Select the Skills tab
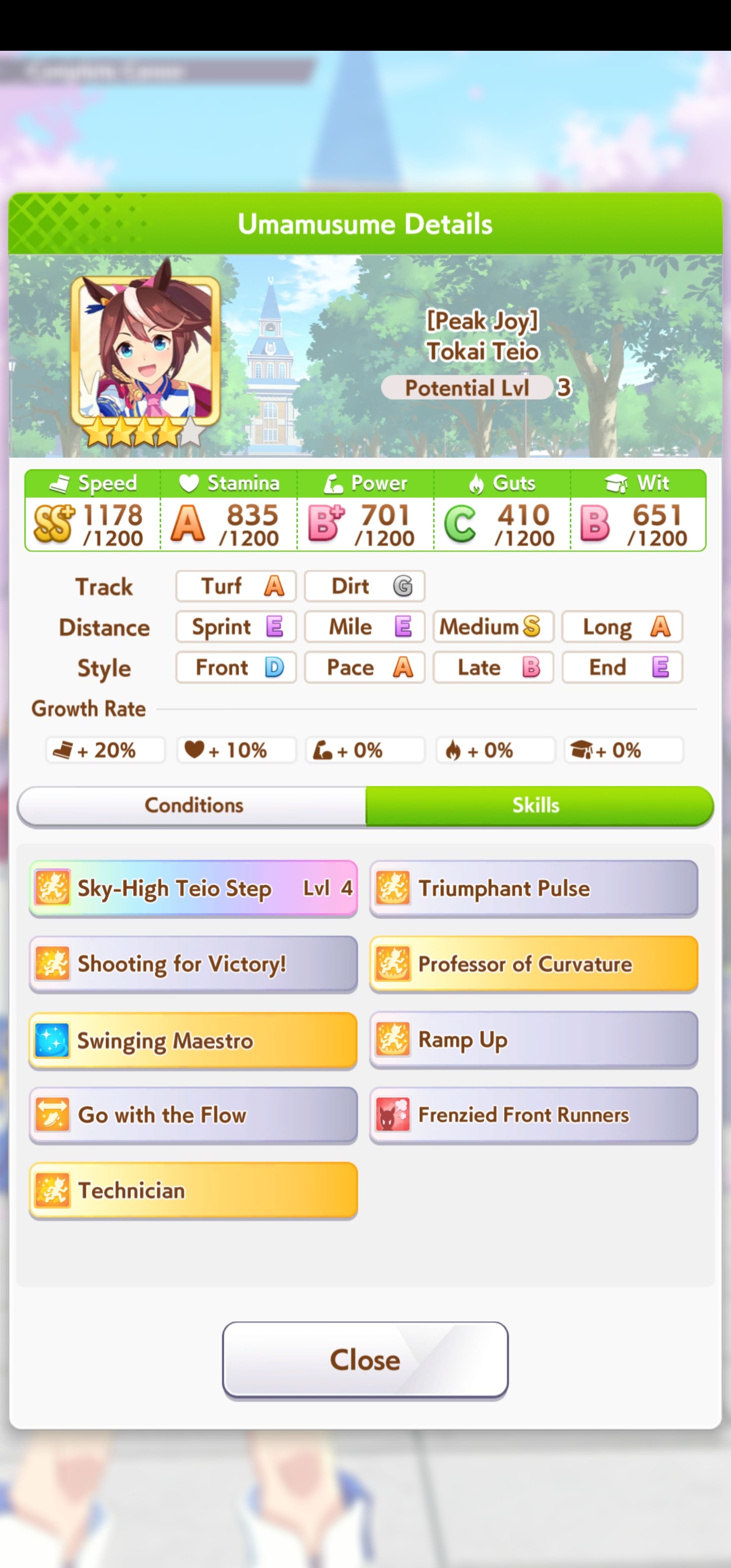The image size is (731, 1568). pyautogui.click(x=539, y=805)
